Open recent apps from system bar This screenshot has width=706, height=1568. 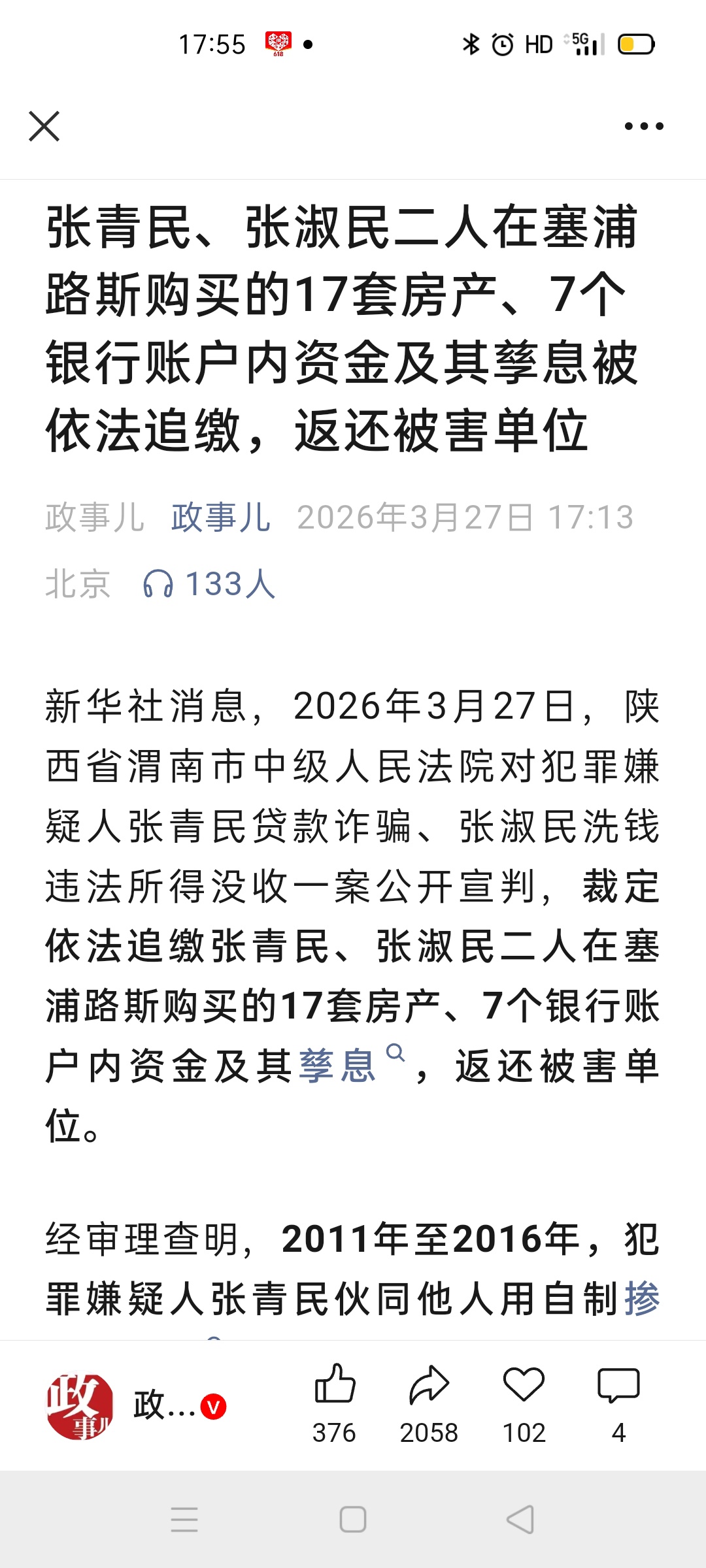tap(184, 1519)
